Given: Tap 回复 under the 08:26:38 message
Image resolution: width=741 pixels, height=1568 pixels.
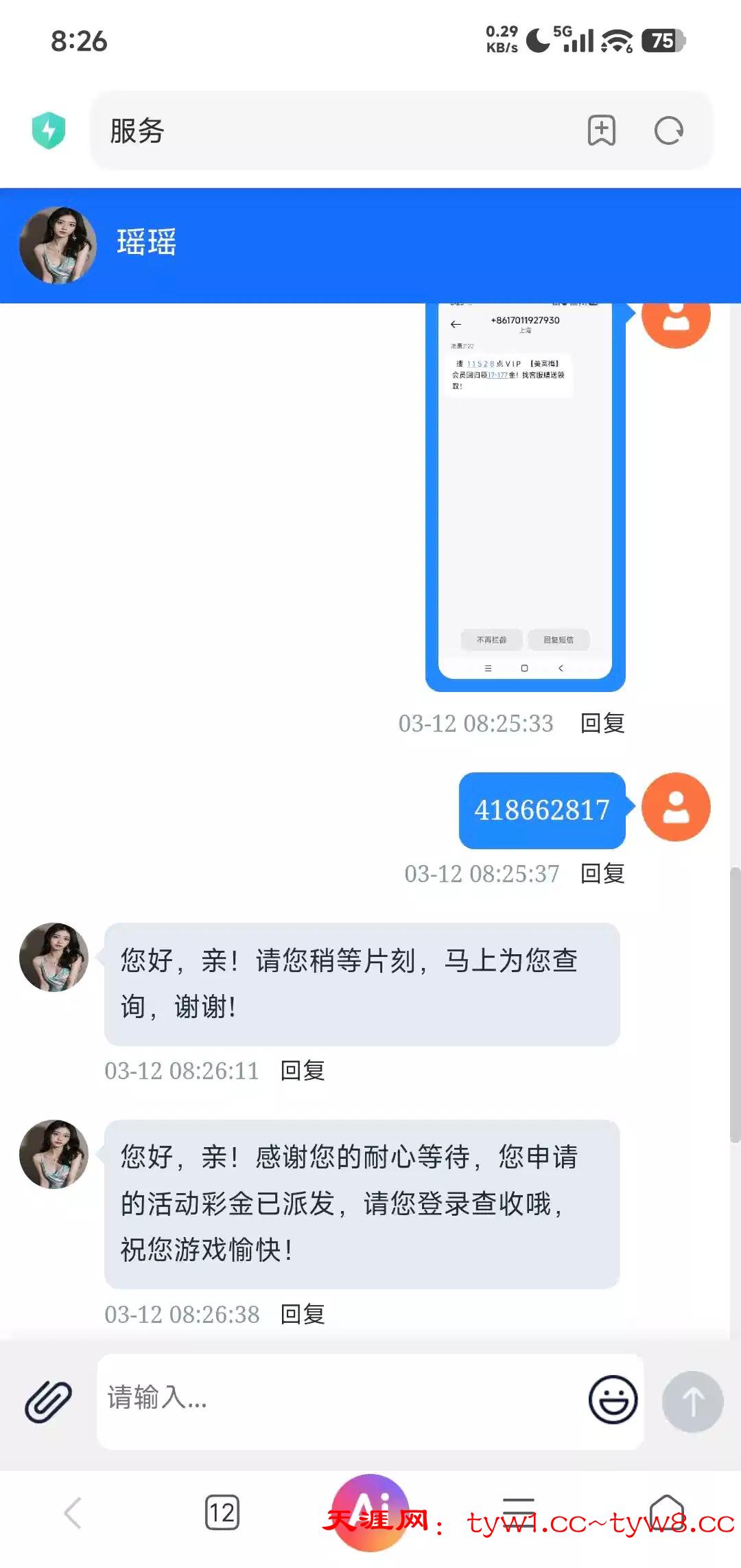Looking at the screenshot, I should 303,1314.
